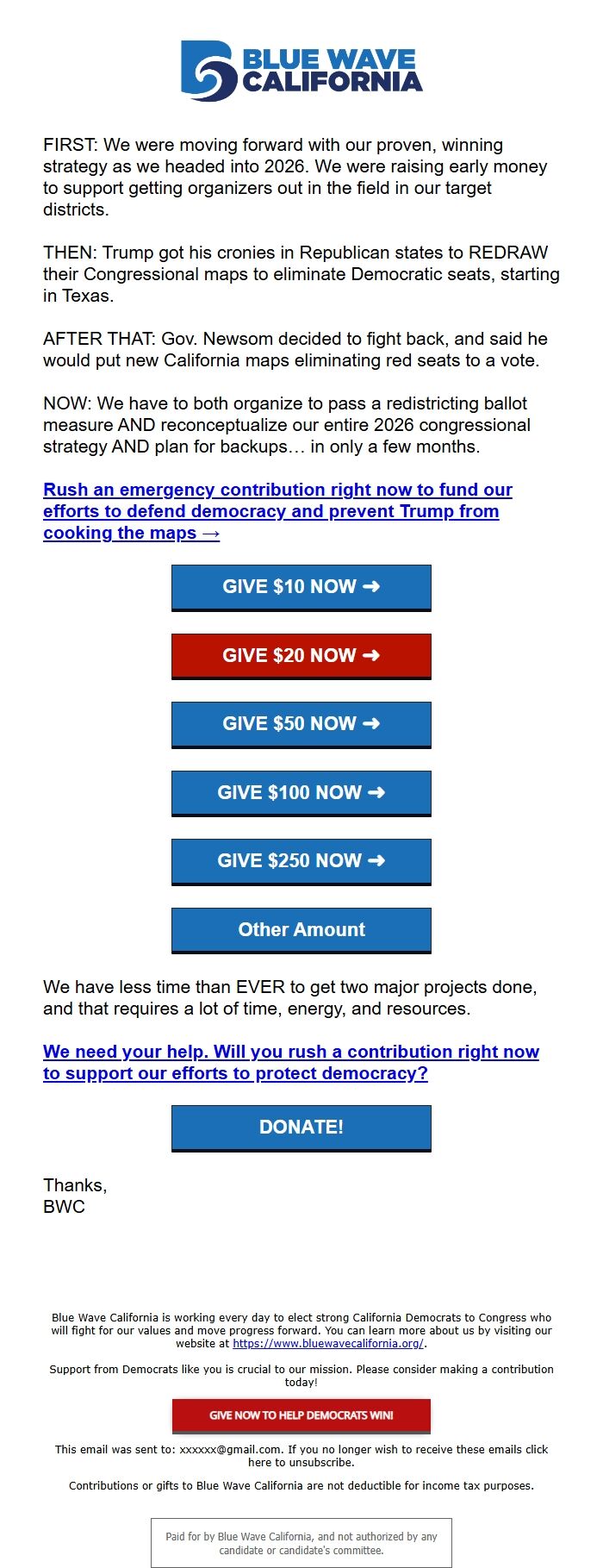Choose the Other Amount button
Screen dimensions: 603x1568
[301, 929]
